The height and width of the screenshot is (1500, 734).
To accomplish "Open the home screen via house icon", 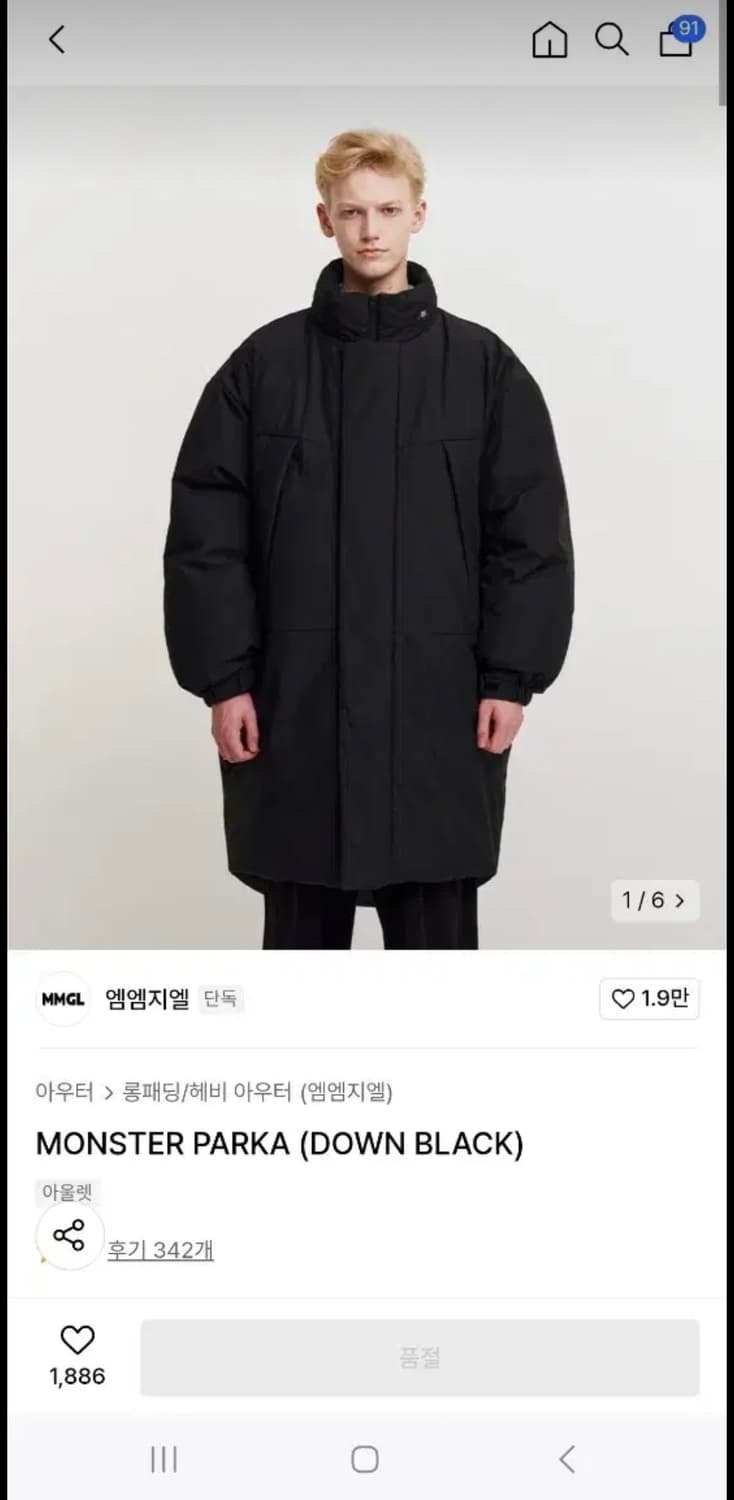I will point(549,40).
